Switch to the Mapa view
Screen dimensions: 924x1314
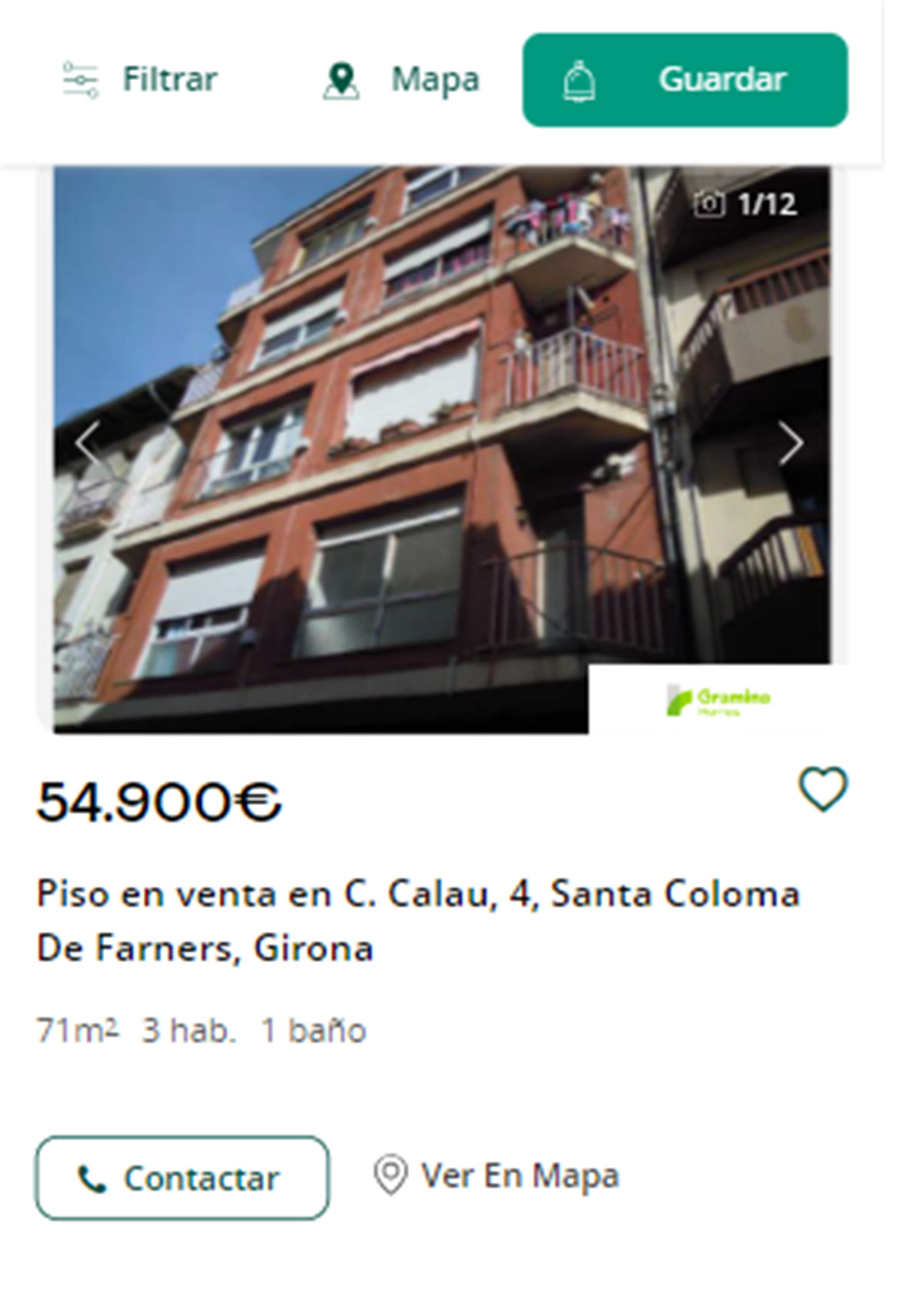tap(401, 79)
